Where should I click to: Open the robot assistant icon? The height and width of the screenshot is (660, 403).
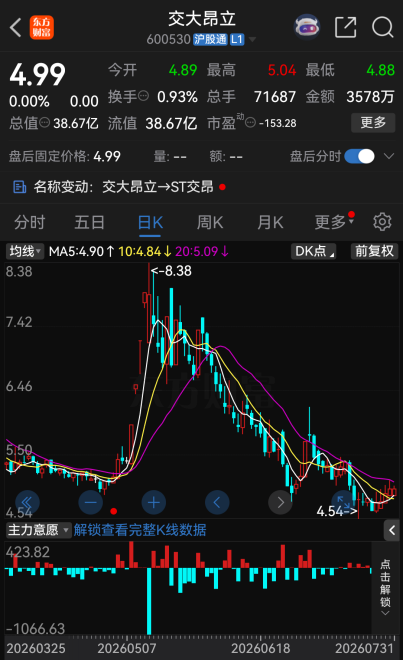(x=307, y=27)
